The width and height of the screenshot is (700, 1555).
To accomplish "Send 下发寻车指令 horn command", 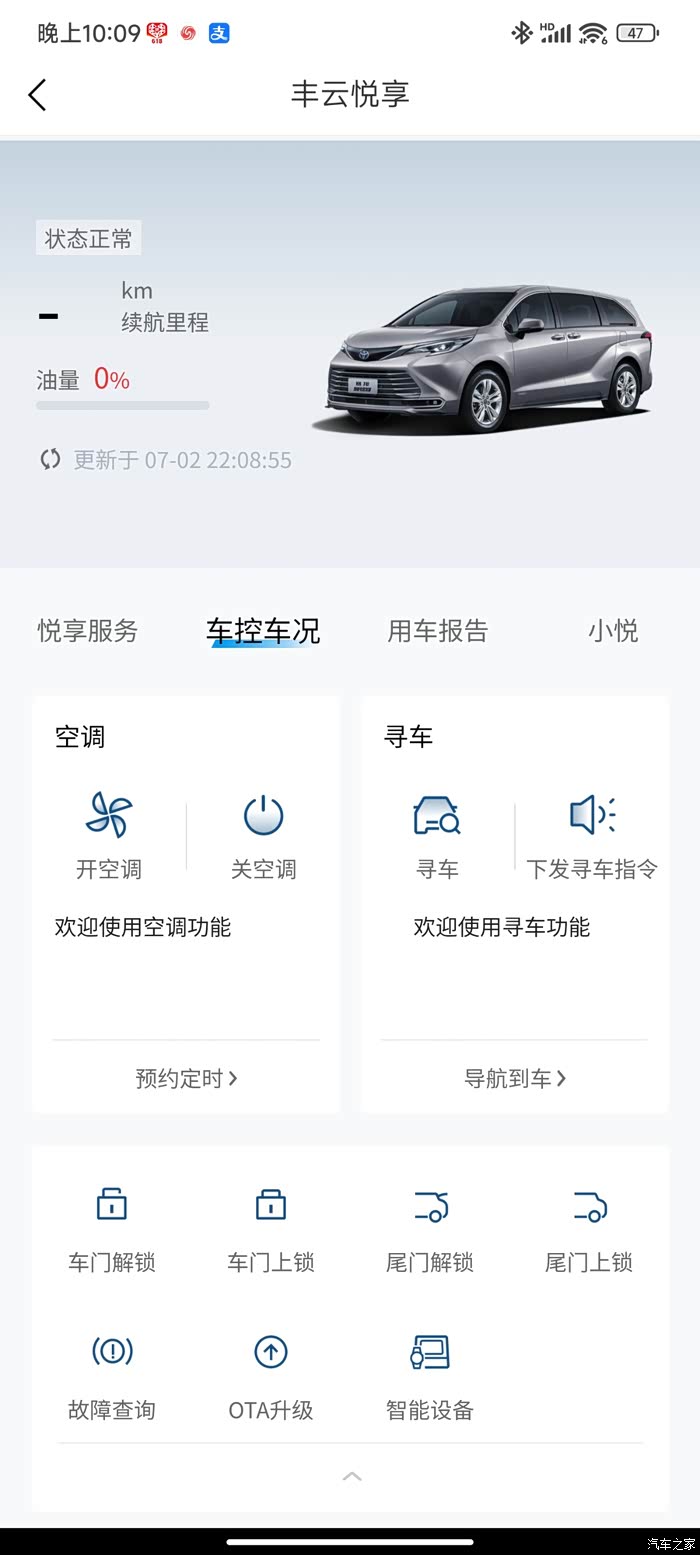I will click(x=592, y=836).
